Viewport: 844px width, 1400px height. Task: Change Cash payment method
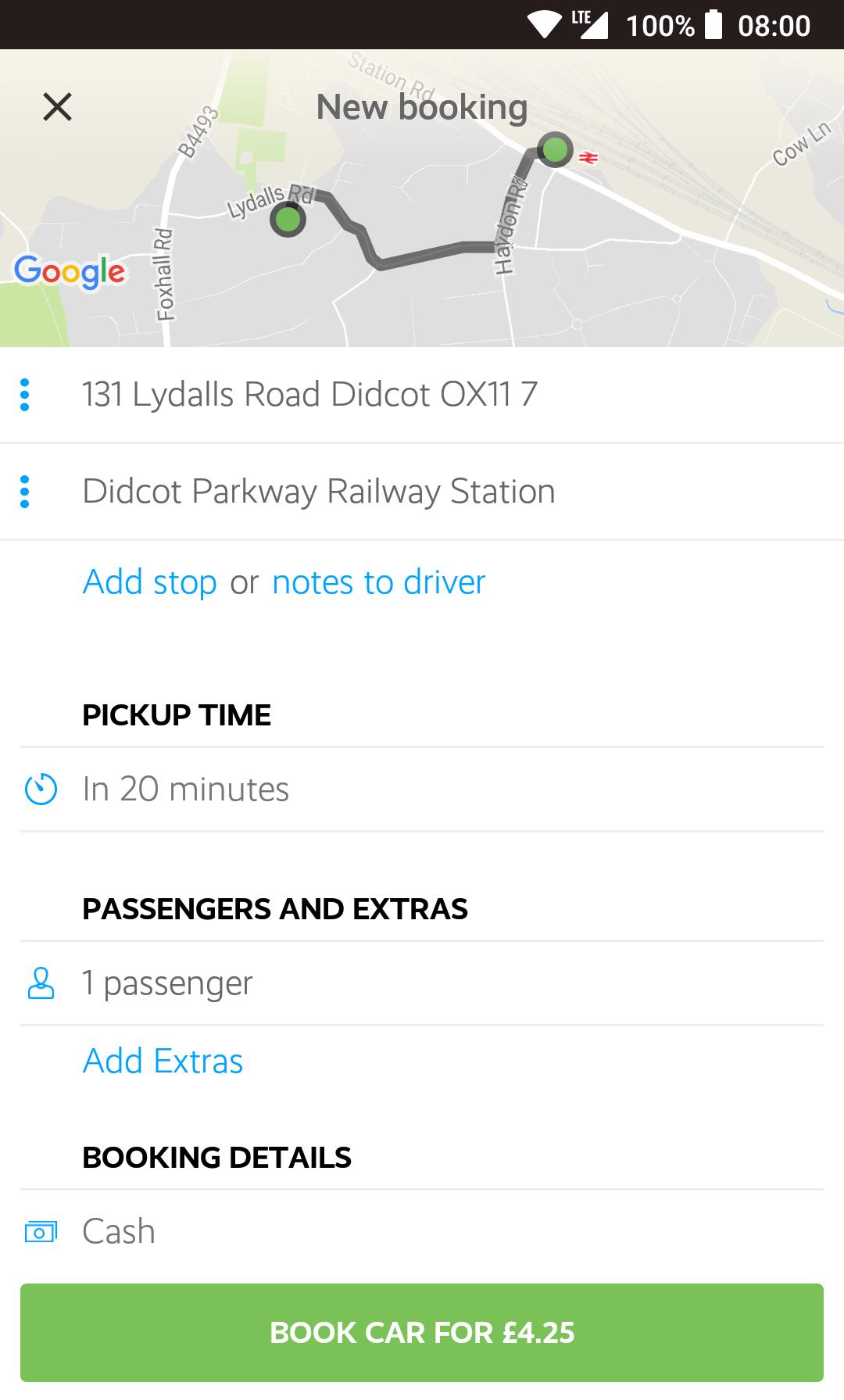119,1232
